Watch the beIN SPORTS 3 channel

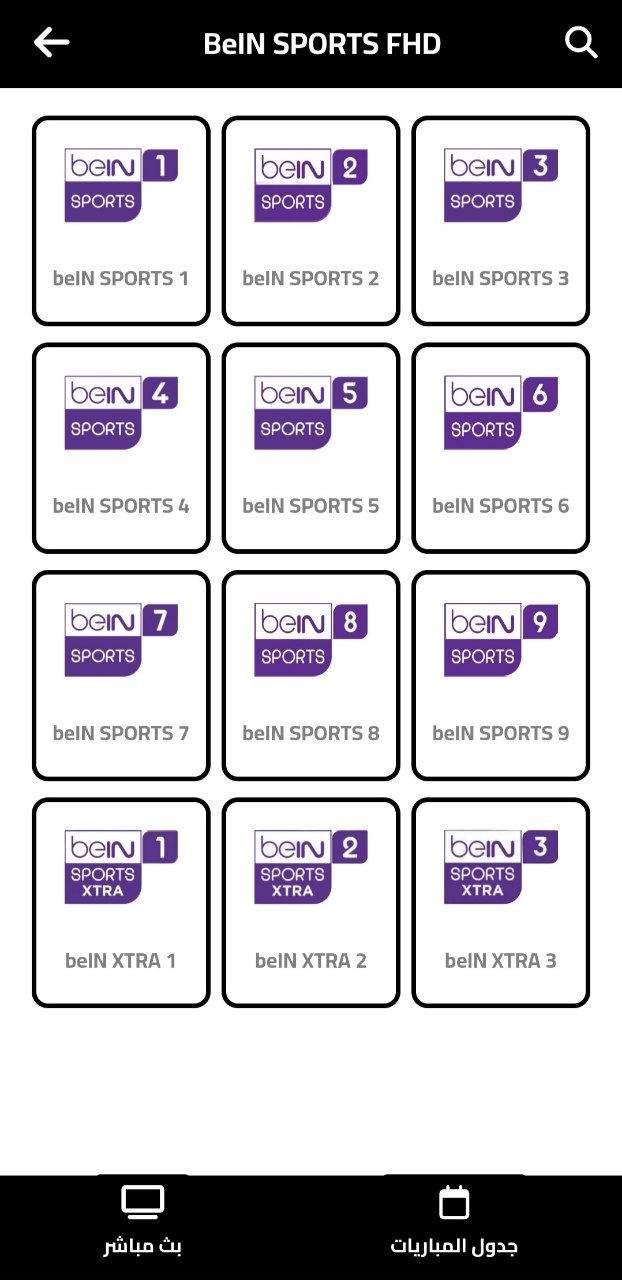[x=501, y=221]
